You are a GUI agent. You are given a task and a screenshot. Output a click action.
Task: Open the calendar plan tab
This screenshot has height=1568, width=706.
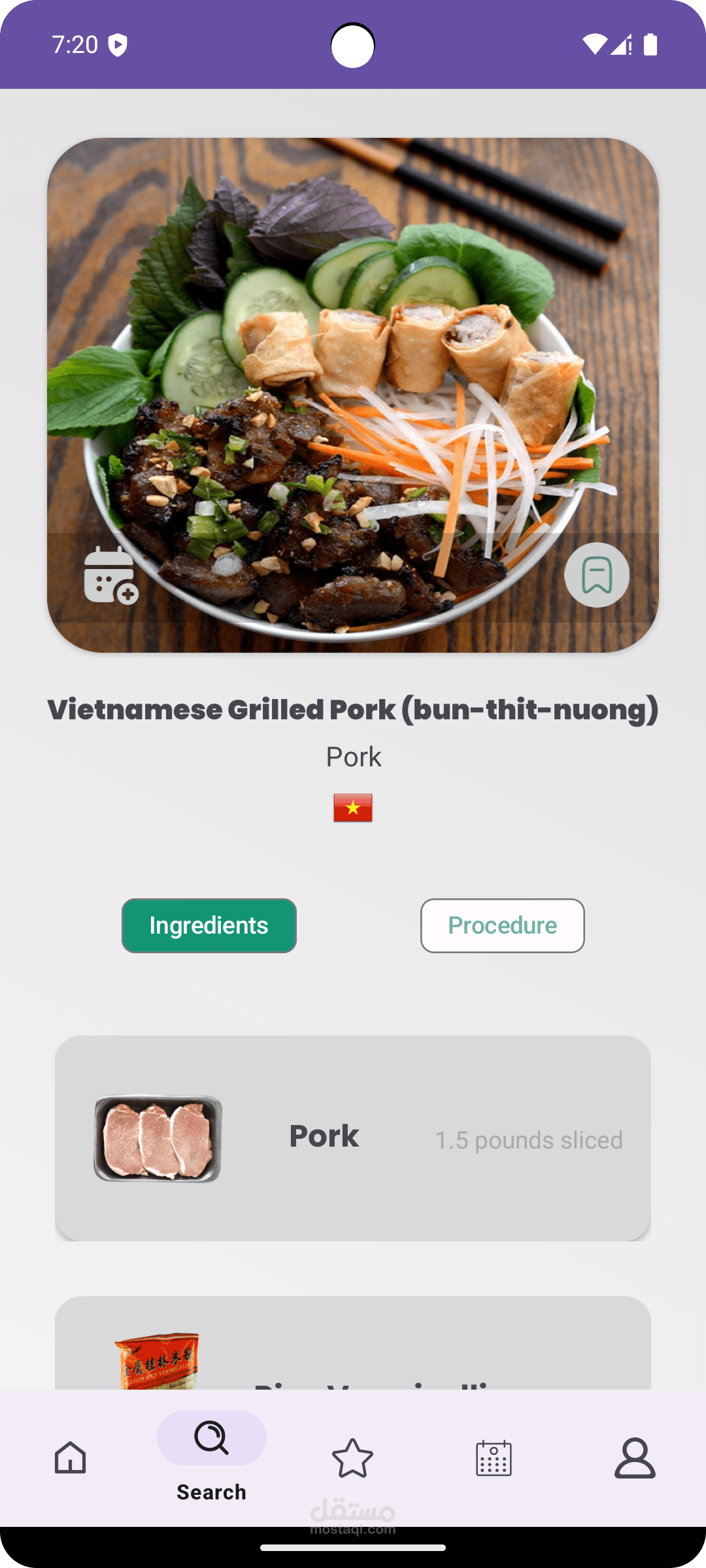pyautogui.click(x=494, y=1458)
